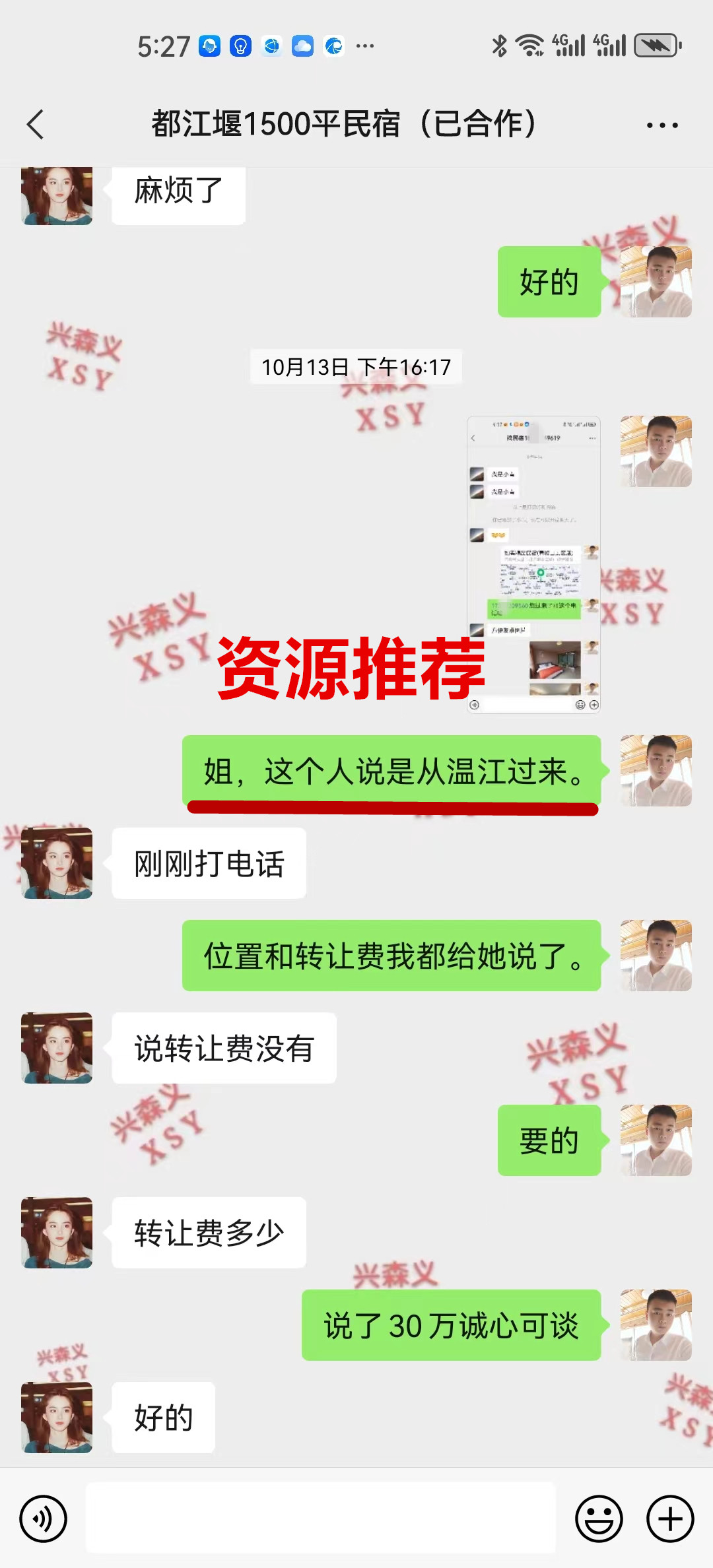
Task: Switch to voice message input
Action: click(44, 1519)
